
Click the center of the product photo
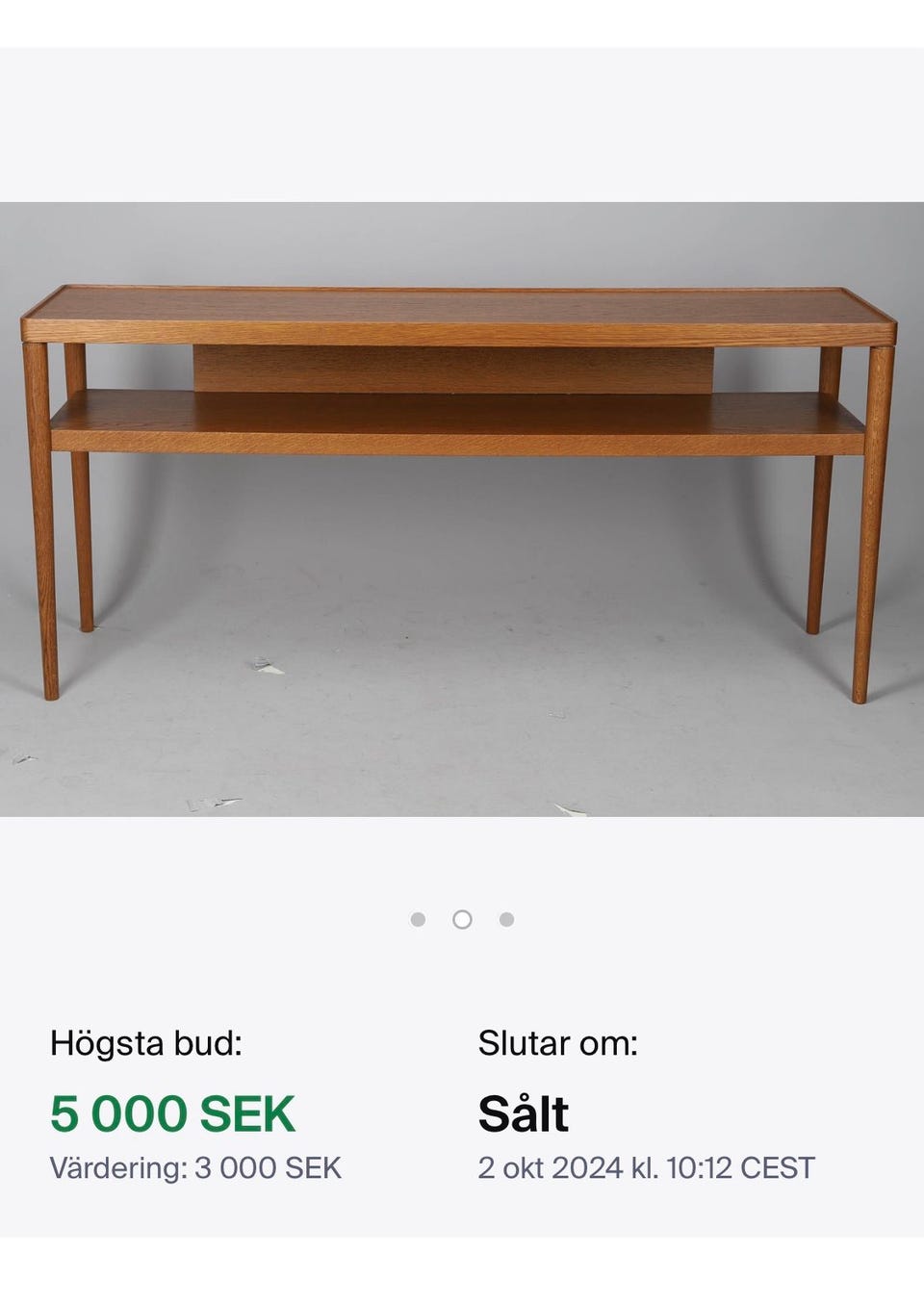tap(462, 510)
